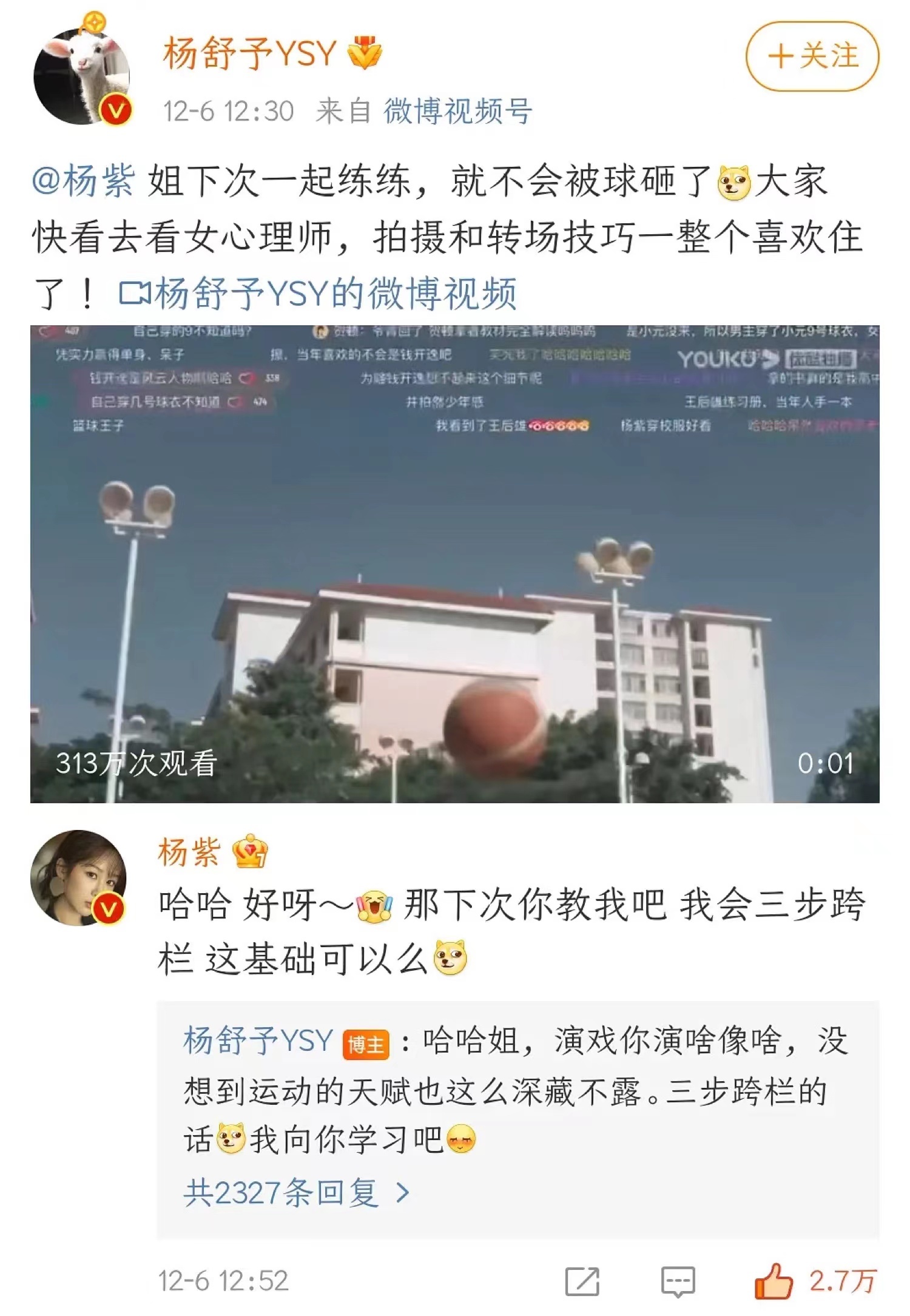910x1316 pixels.
Task: Share 杨紫's comment
Action: click(582, 1282)
